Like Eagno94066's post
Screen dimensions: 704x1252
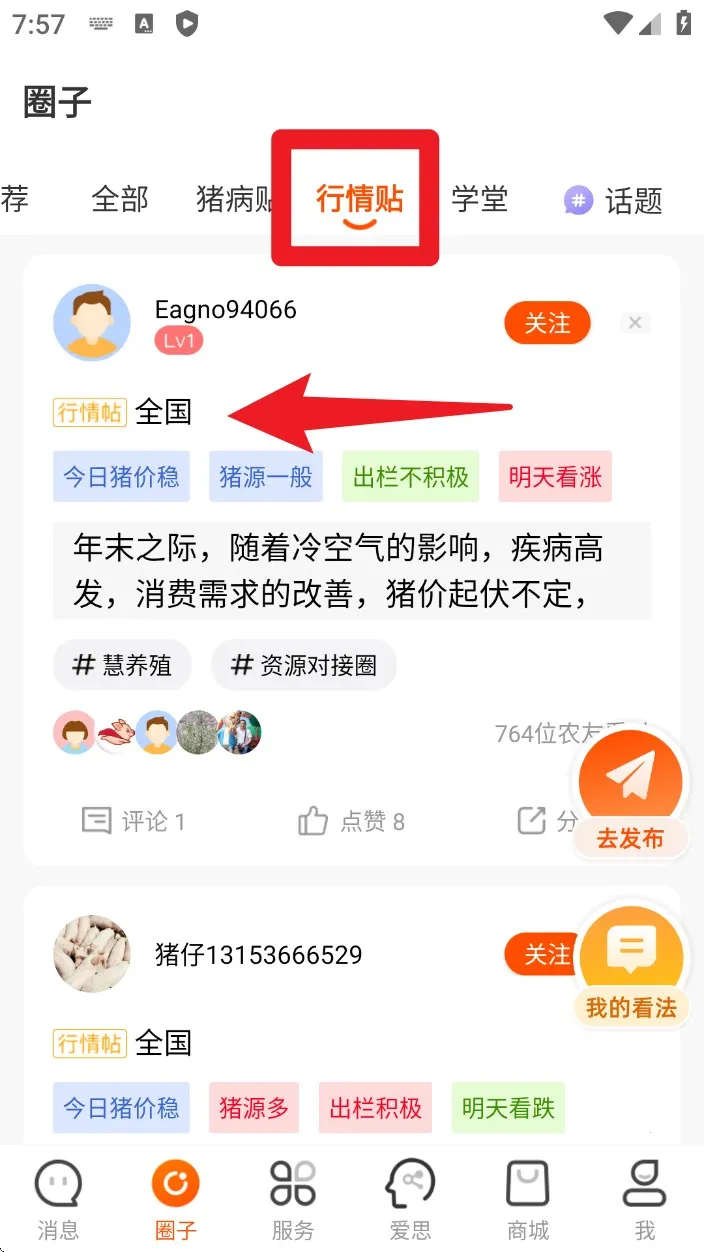tap(351, 822)
